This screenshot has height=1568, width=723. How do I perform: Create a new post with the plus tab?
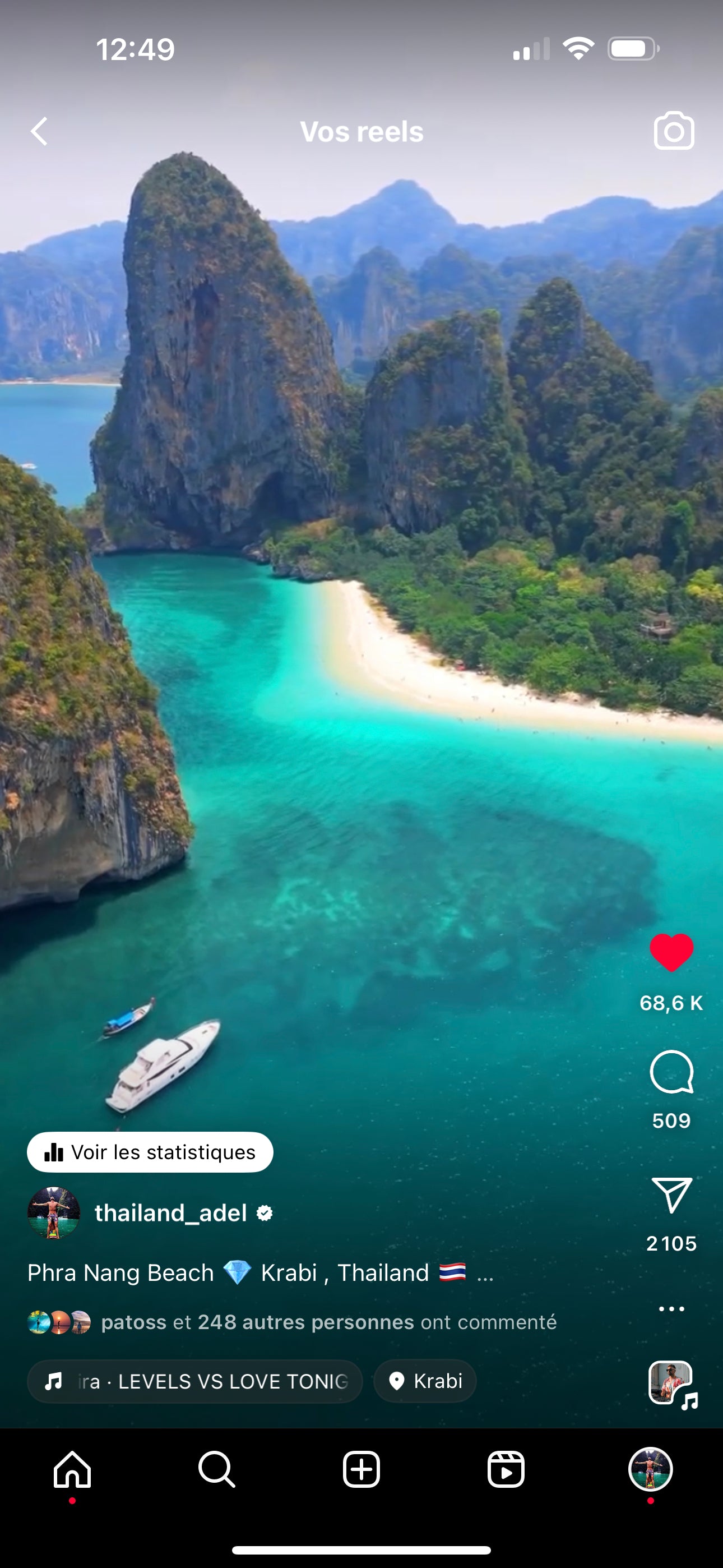361,1469
